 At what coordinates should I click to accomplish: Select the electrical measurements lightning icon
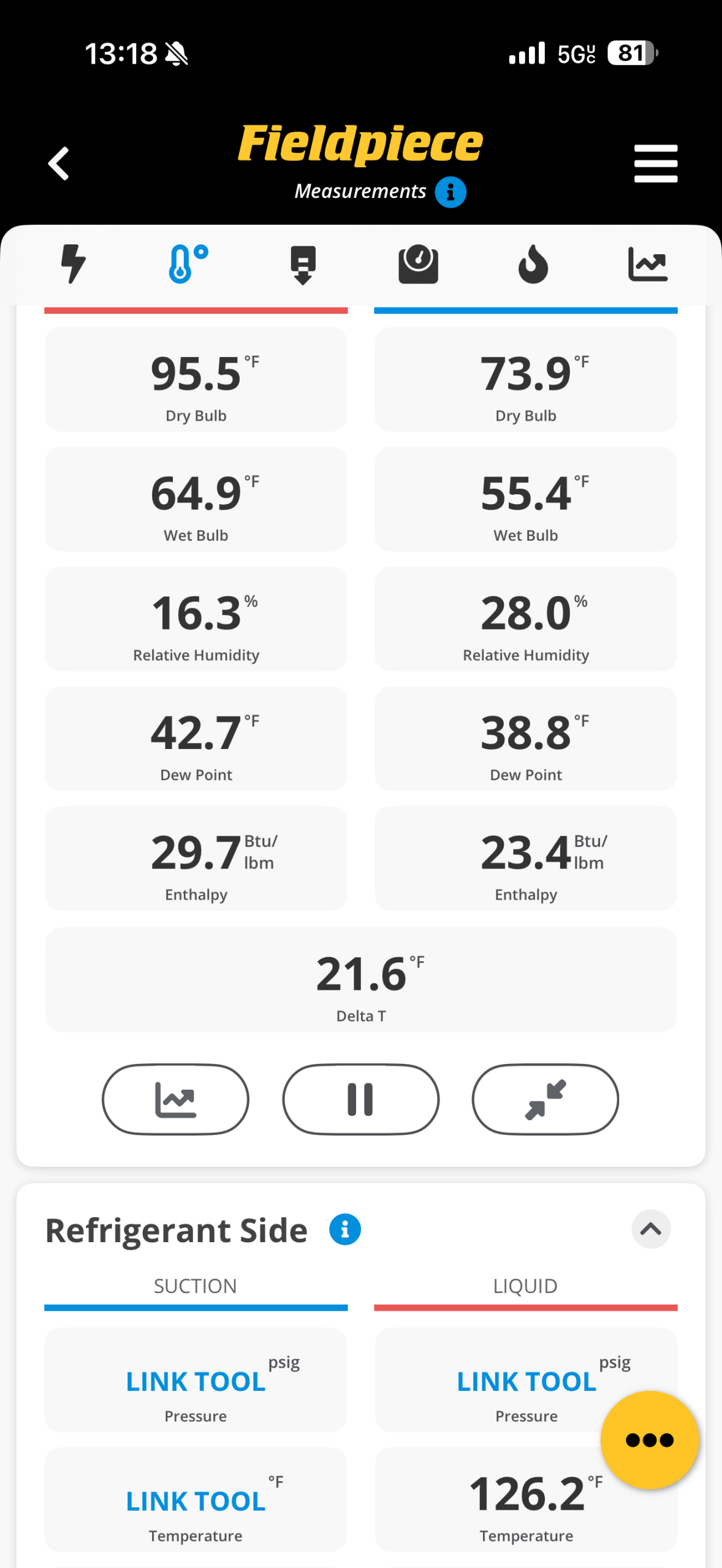72,265
